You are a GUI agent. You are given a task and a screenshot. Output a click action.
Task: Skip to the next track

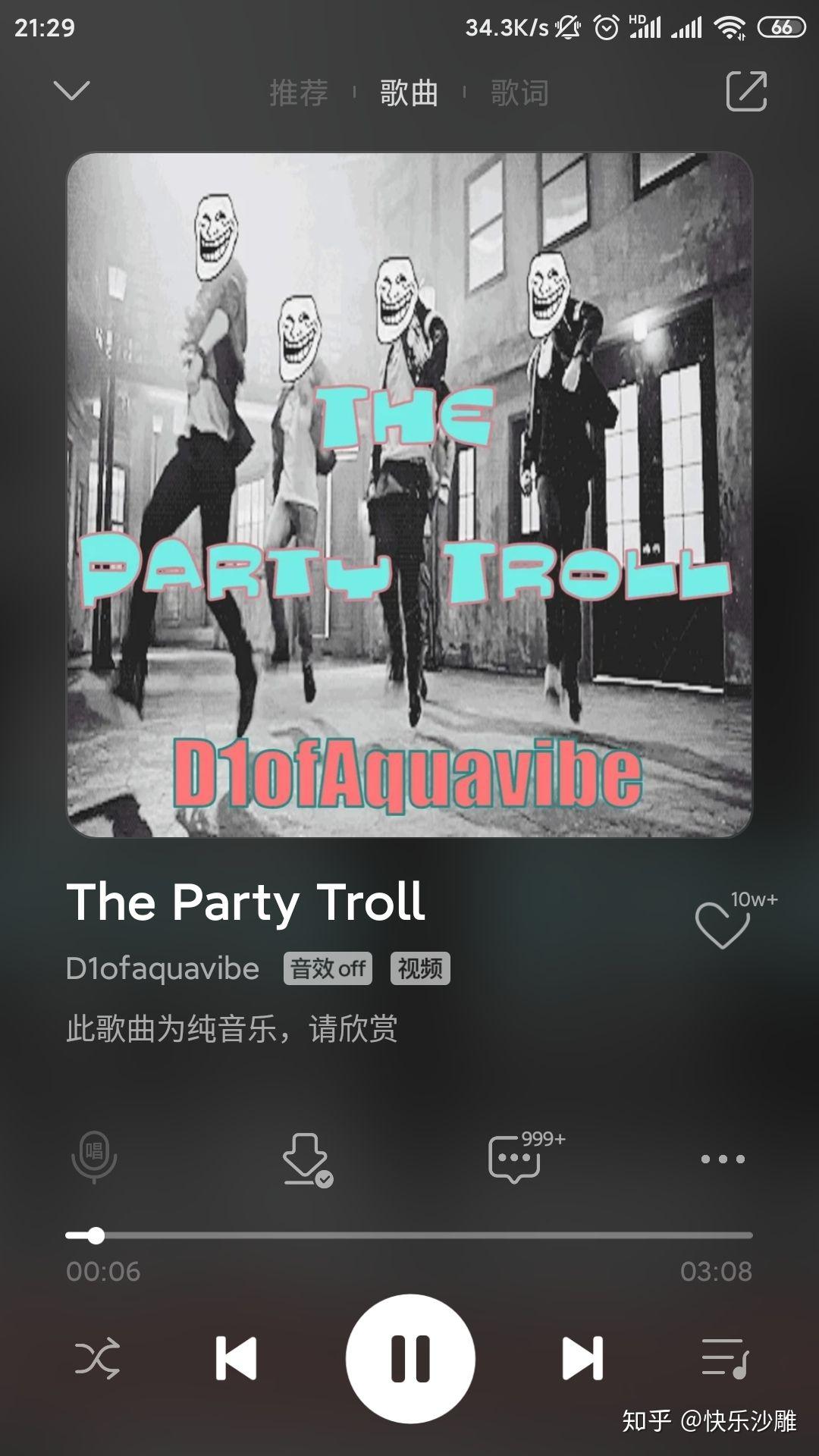click(582, 1358)
